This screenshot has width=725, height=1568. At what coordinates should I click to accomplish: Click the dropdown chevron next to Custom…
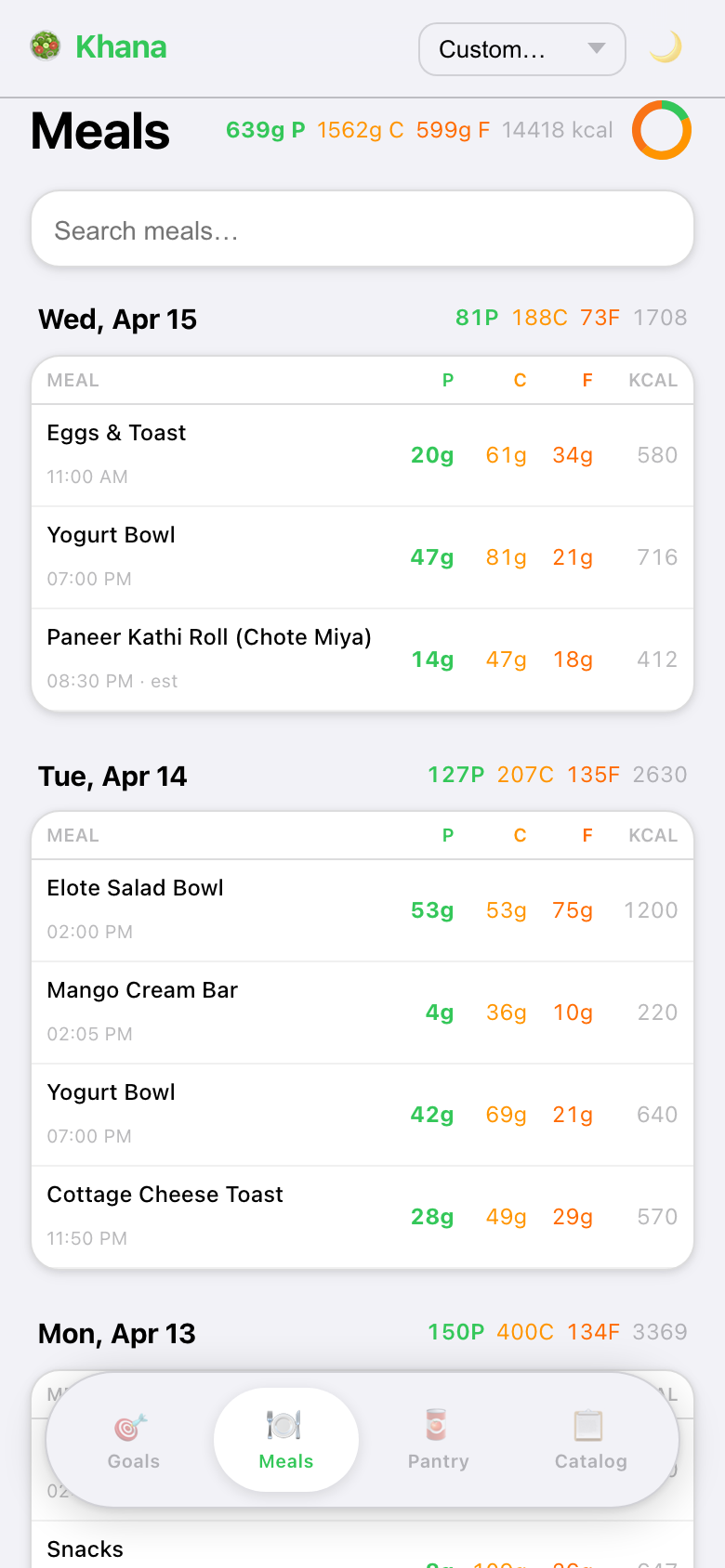point(598,49)
